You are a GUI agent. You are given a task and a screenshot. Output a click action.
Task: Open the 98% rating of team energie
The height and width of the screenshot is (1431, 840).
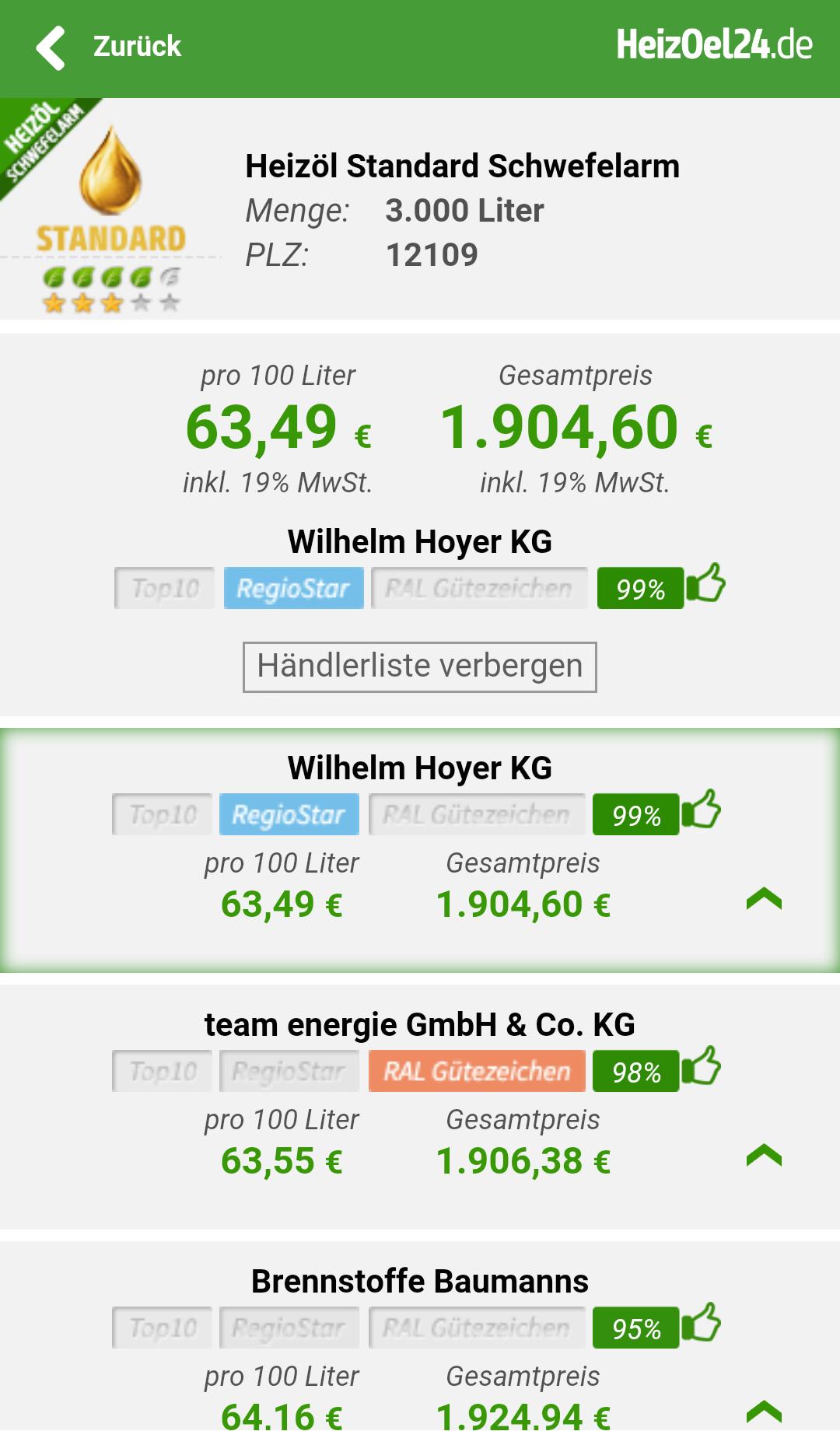pos(636,1072)
